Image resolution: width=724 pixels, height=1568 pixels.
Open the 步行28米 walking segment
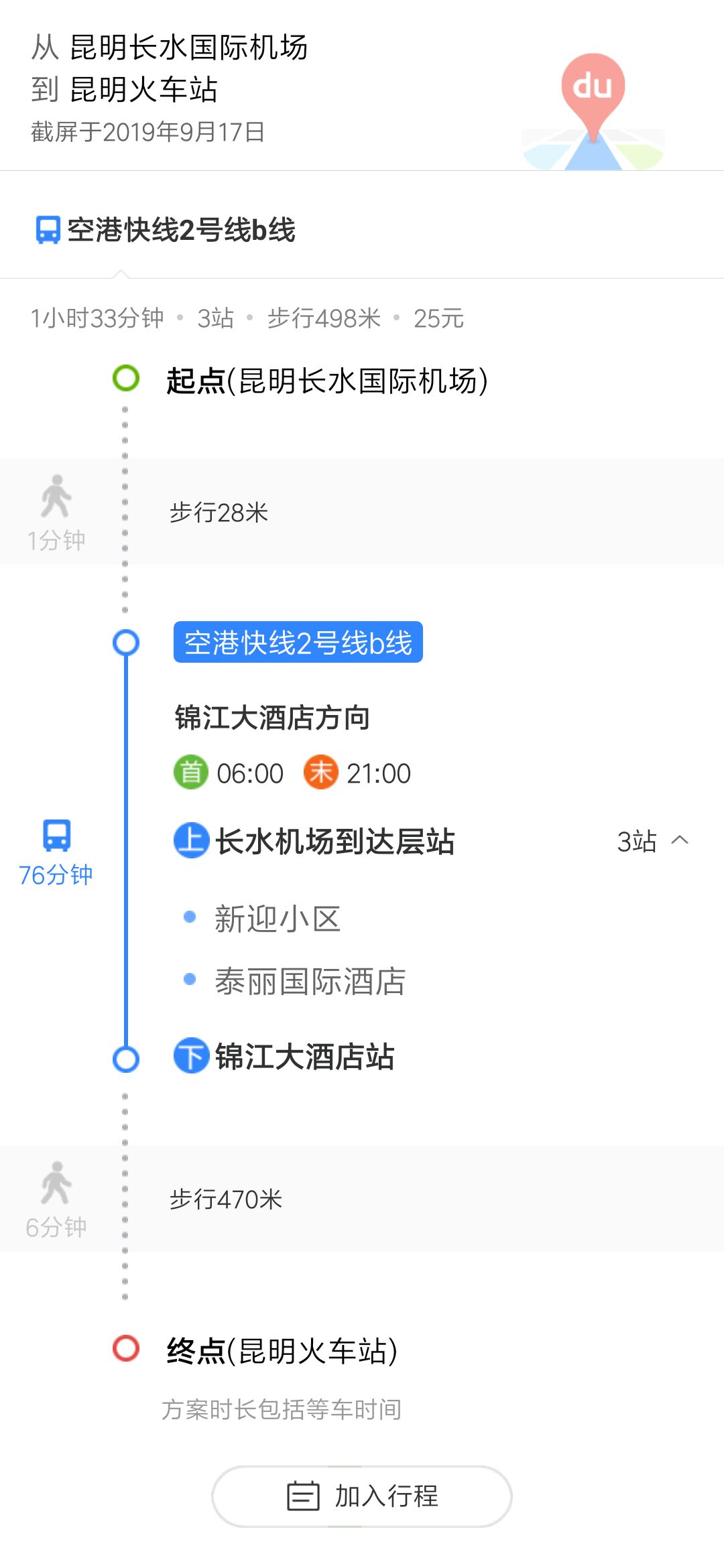click(x=362, y=512)
